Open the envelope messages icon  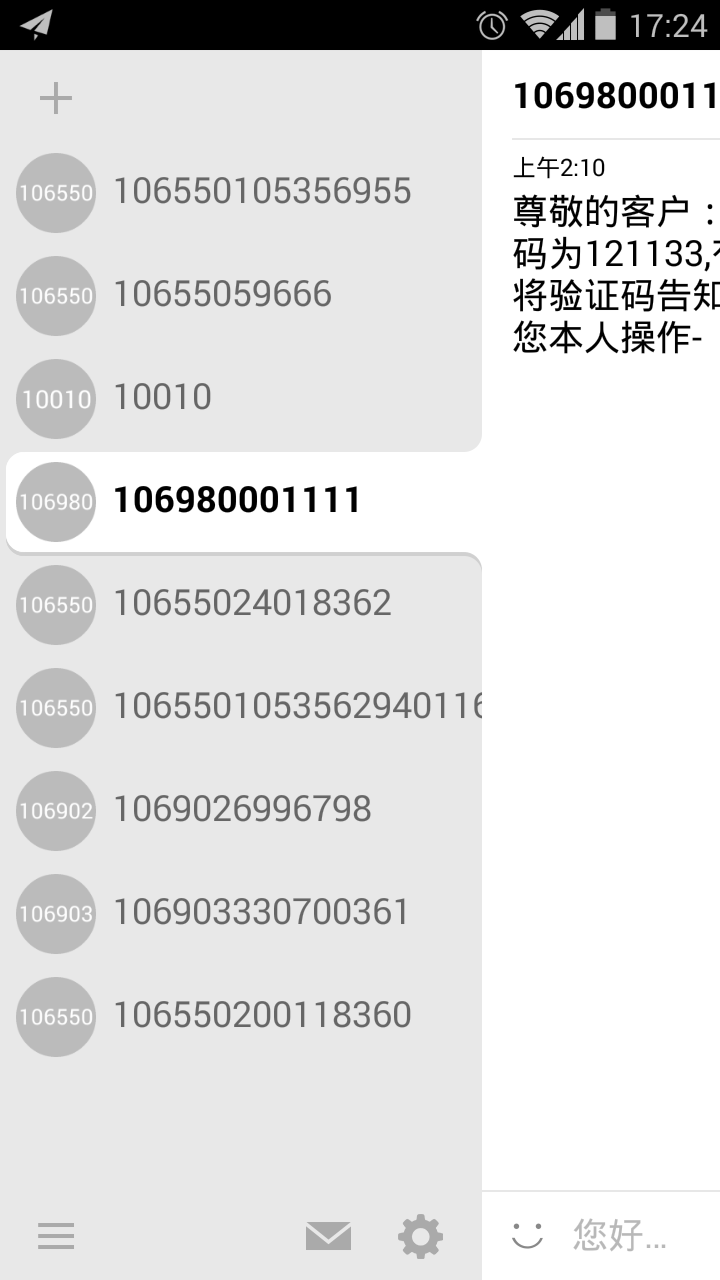pyautogui.click(x=327, y=1235)
